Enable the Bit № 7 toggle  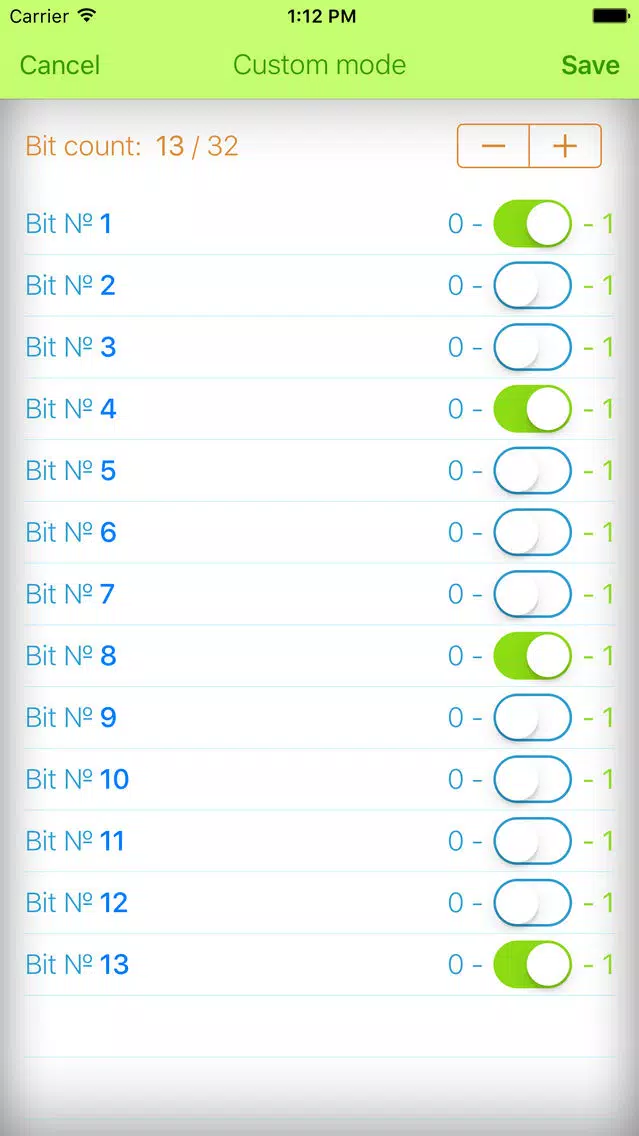click(x=532, y=594)
